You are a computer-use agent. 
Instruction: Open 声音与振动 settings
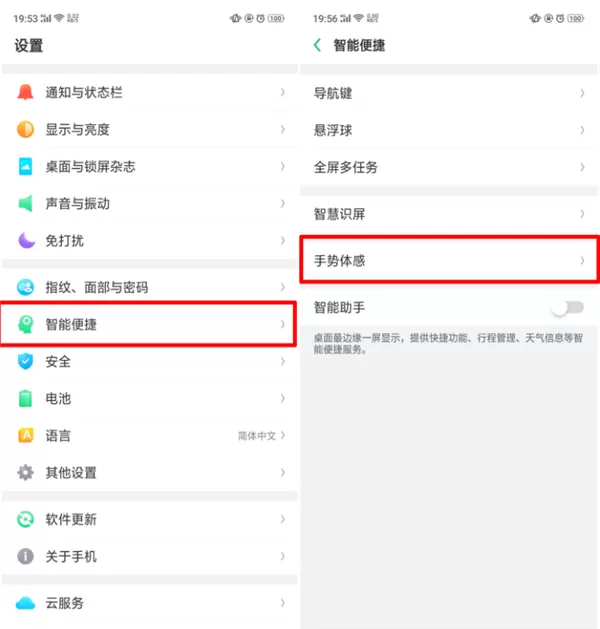(149, 203)
